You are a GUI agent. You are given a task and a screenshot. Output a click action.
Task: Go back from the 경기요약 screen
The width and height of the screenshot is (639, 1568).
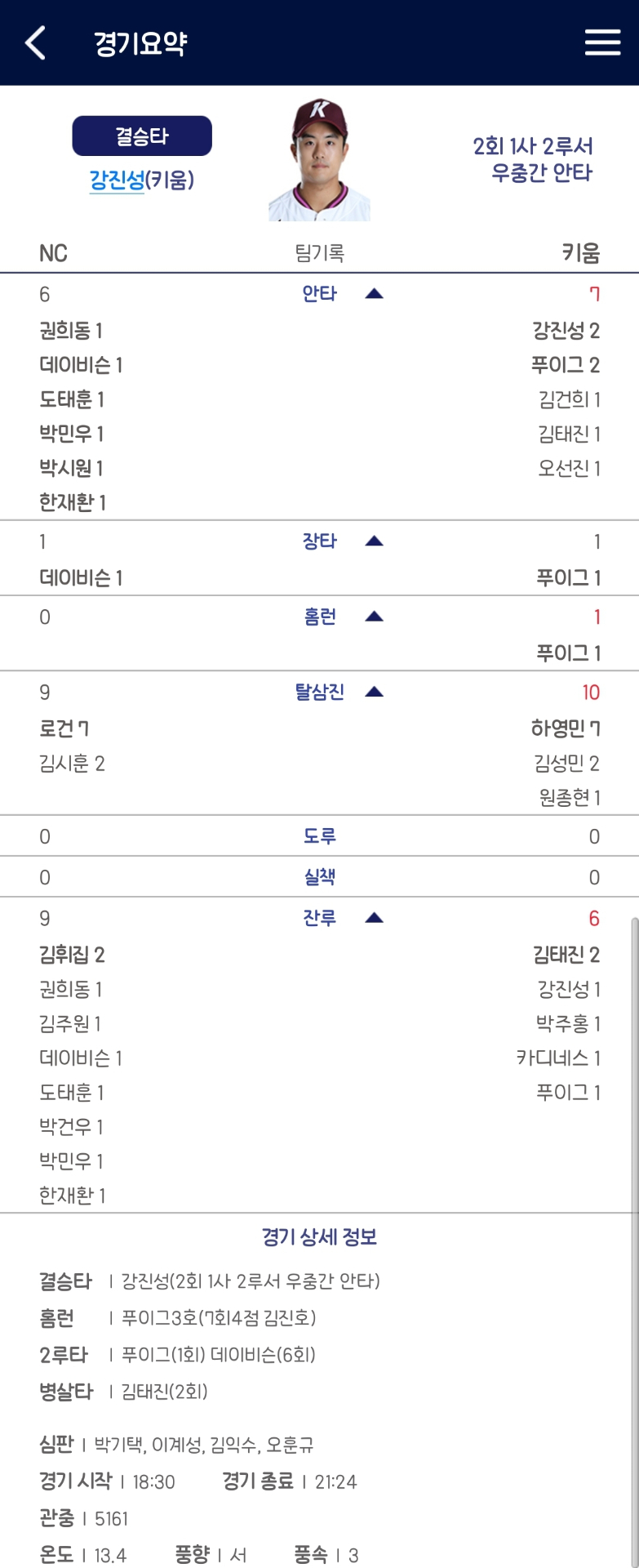coord(36,43)
